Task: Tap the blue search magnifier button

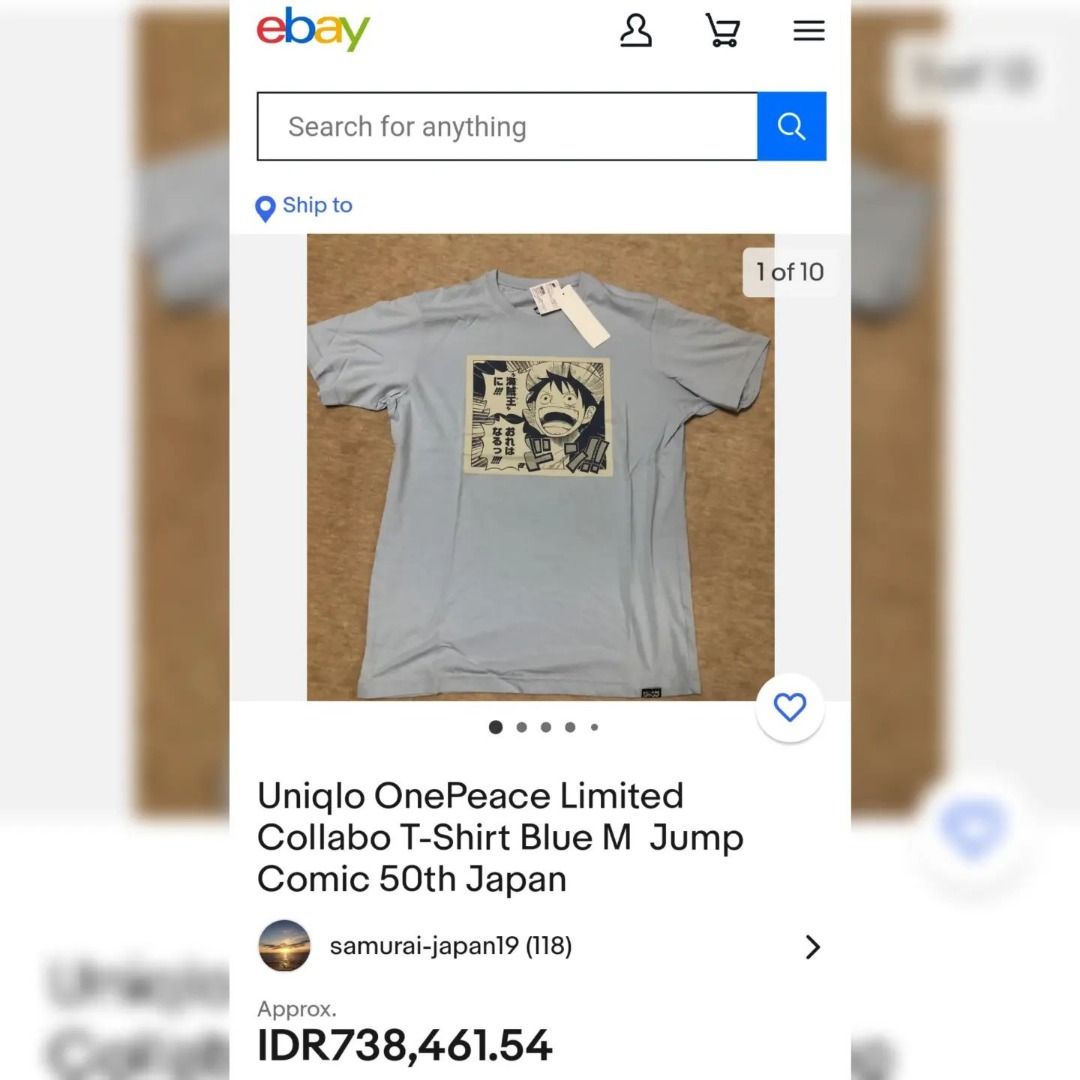Action: pyautogui.click(x=791, y=127)
